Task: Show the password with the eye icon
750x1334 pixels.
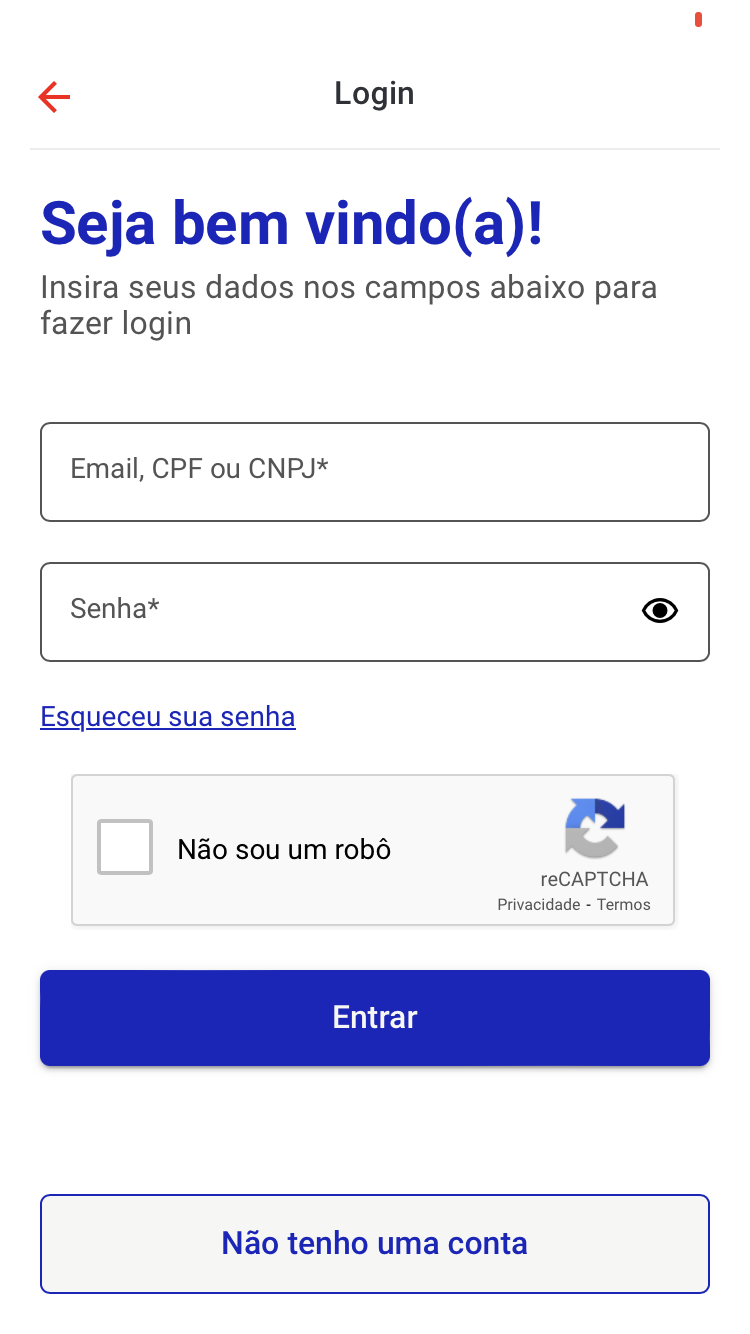Action: click(660, 611)
